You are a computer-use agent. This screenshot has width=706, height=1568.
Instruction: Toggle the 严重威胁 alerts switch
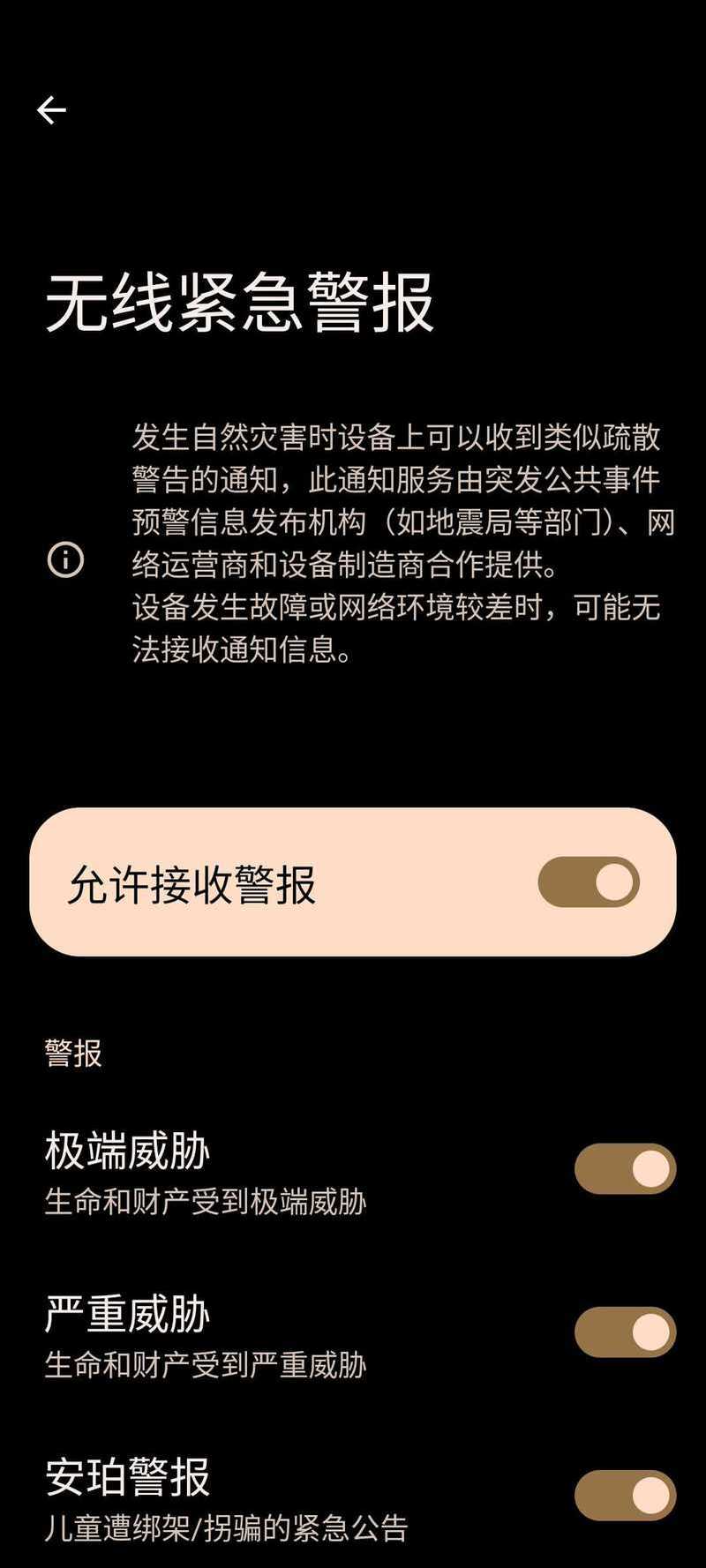click(625, 1332)
